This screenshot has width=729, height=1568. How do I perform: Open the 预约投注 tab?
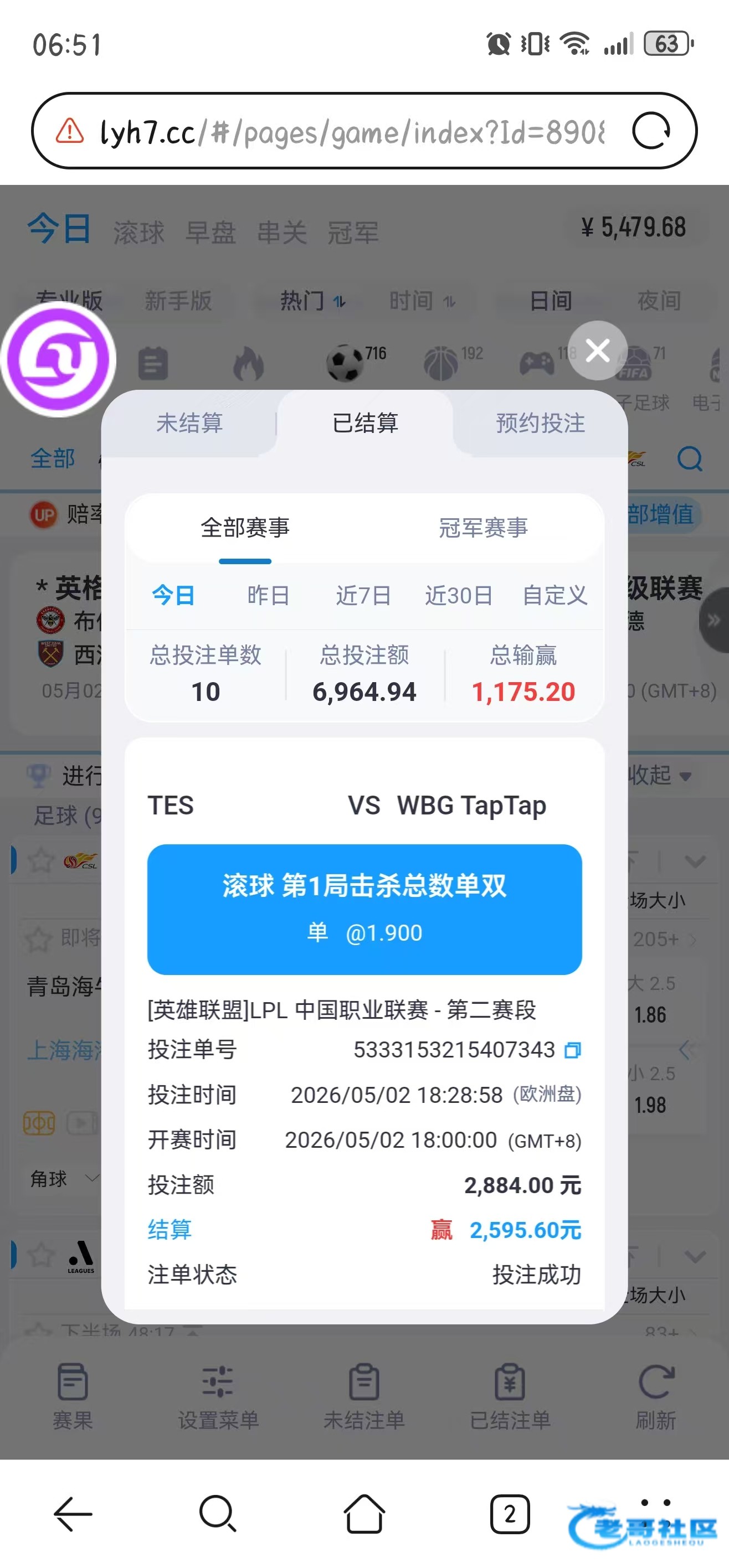point(540,423)
